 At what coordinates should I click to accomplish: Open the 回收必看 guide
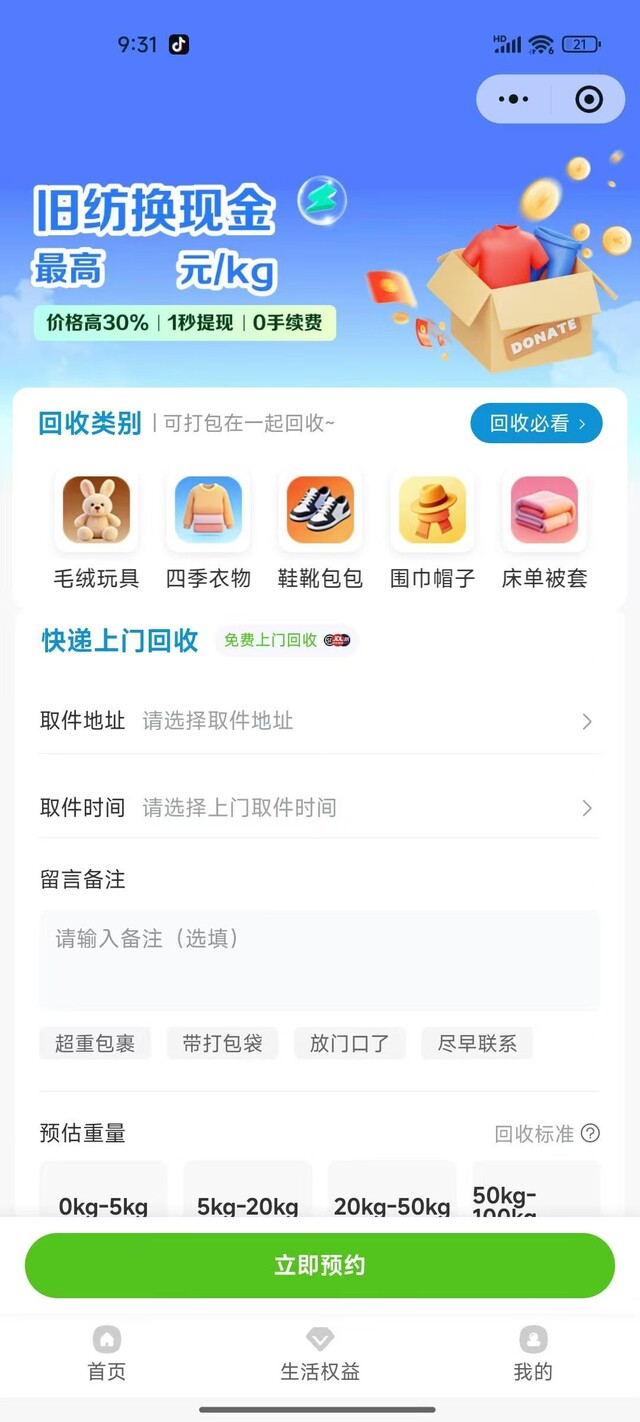tap(536, 424)
